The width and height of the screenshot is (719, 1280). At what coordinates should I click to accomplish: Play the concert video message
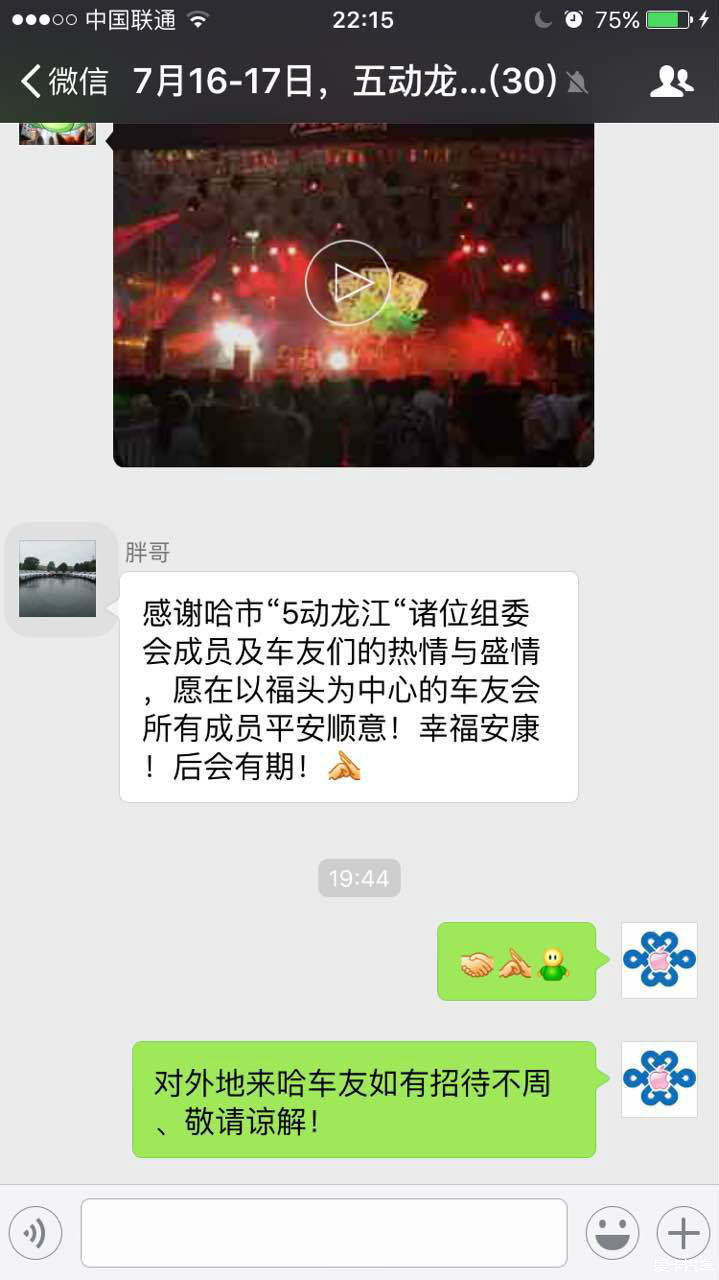(x=347, y=283)
